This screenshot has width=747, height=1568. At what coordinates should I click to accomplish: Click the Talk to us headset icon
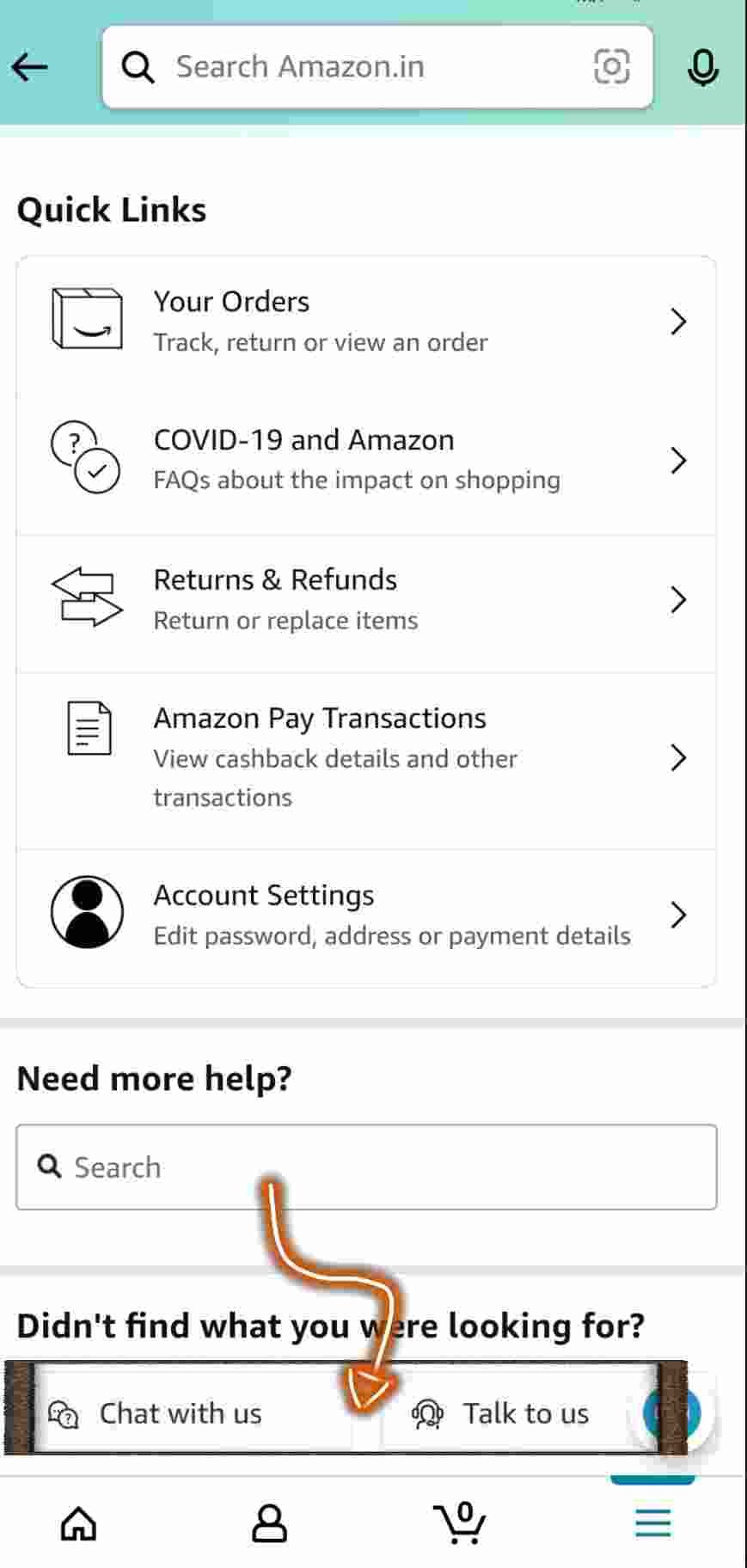[x=427, y=1410]
